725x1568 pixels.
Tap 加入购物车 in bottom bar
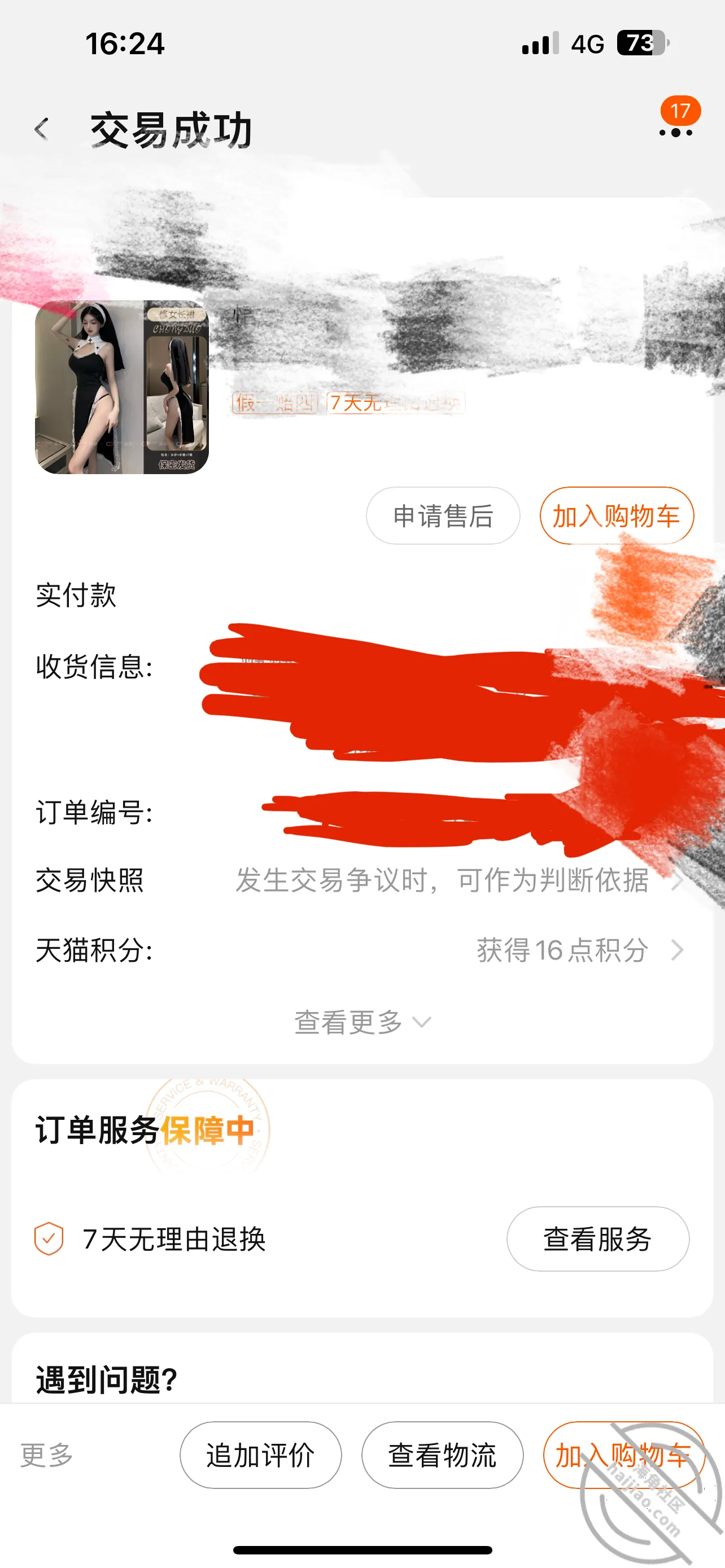point(623,1455)
